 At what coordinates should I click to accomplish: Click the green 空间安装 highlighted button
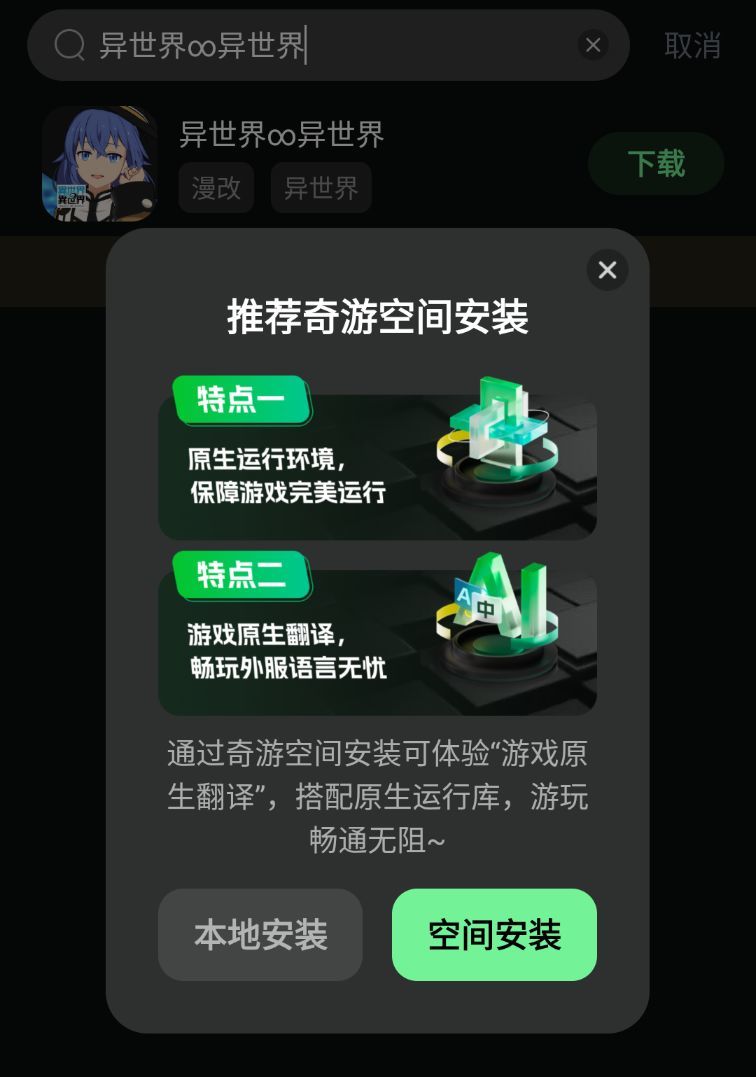[494, 935]
